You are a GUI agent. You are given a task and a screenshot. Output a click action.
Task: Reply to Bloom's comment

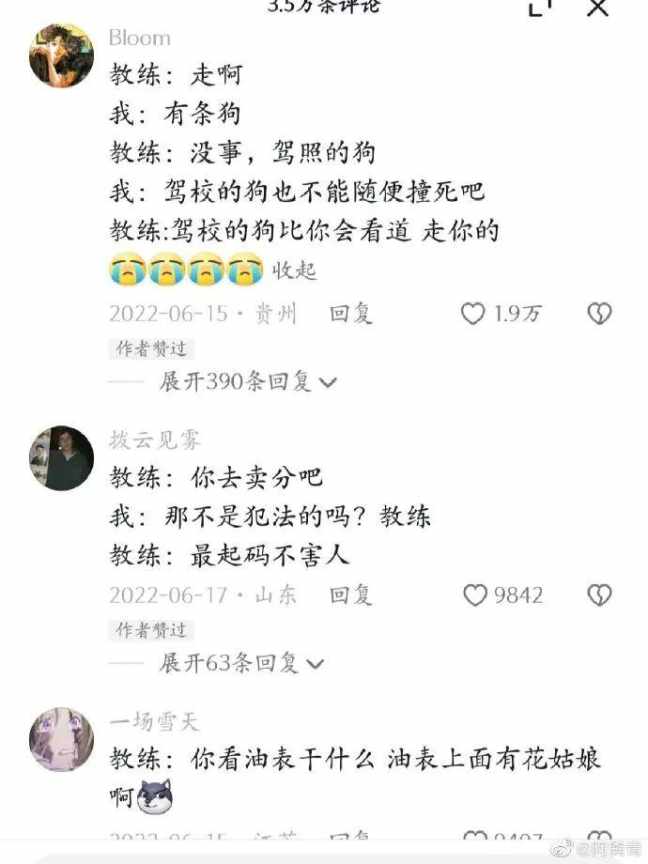[351, 314]
